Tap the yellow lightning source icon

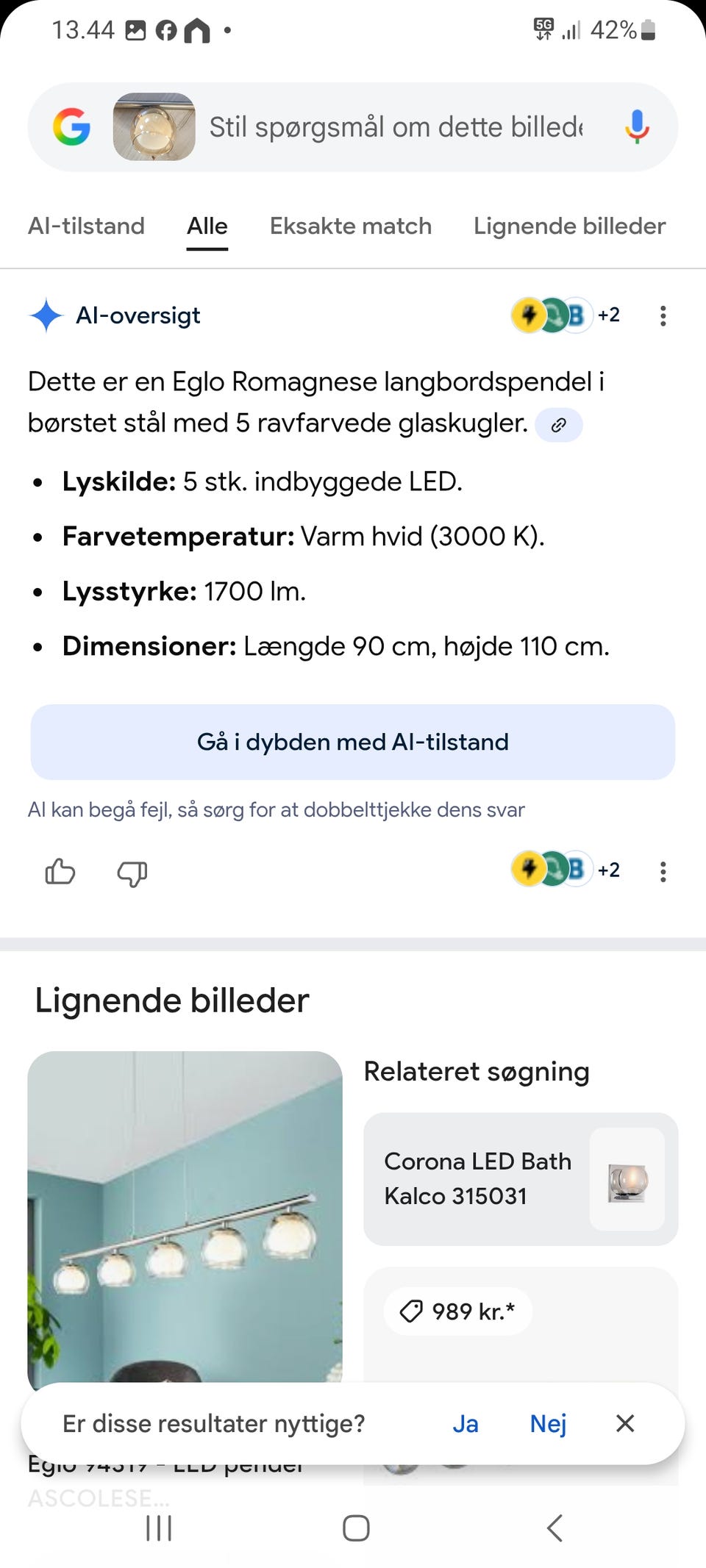[527, 315]
